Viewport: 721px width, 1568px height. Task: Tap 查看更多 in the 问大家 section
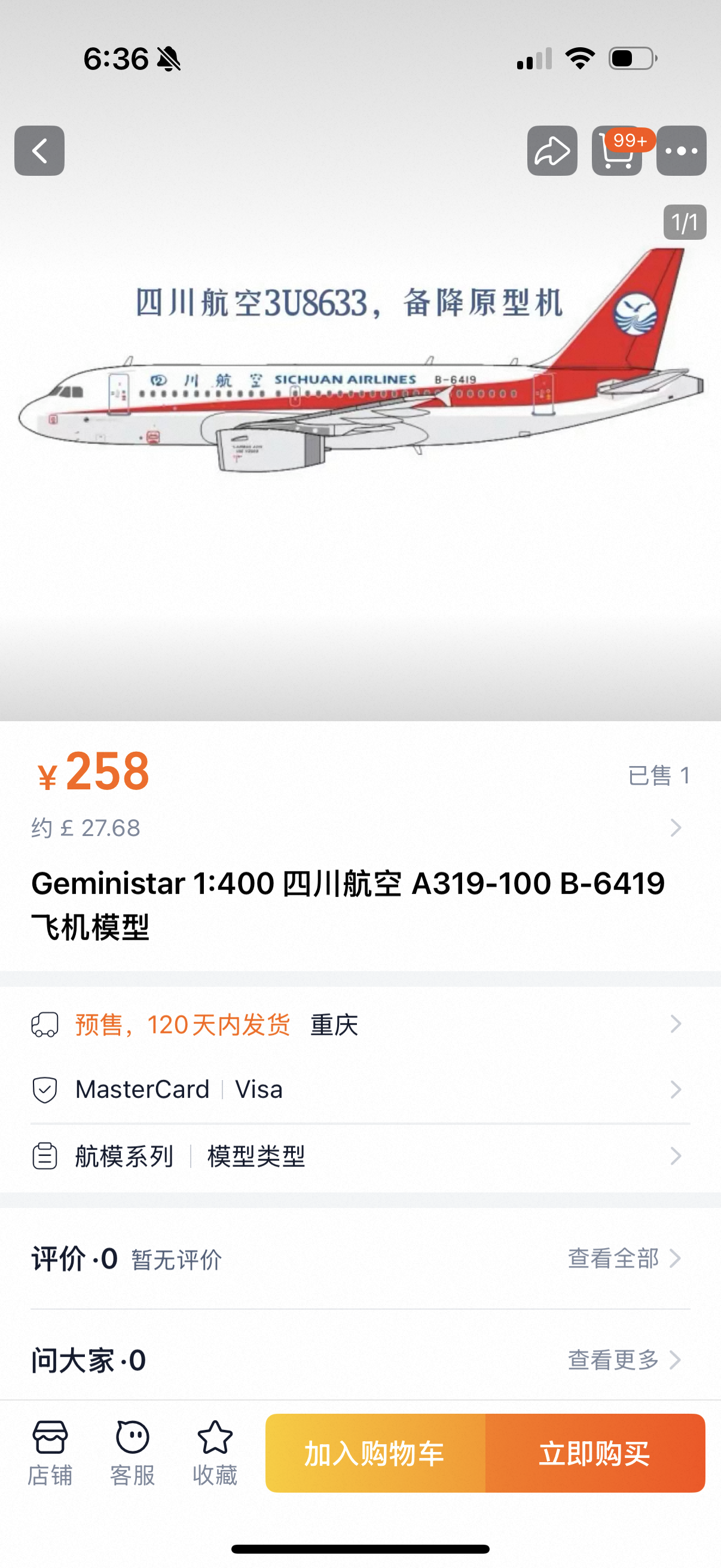(x=624, y=1359)
